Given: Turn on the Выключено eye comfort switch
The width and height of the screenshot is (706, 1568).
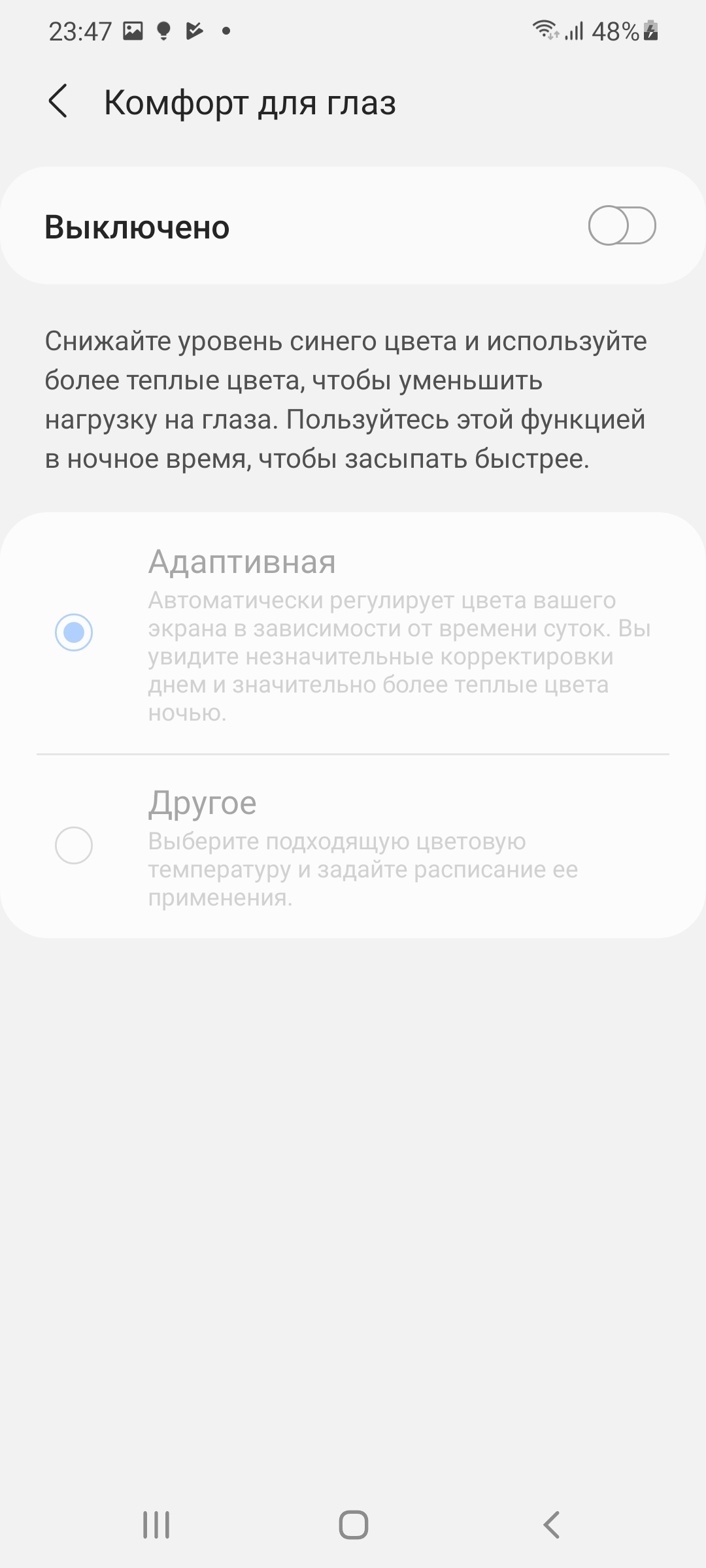Looking at the screenshot, I should pos(622,226).
